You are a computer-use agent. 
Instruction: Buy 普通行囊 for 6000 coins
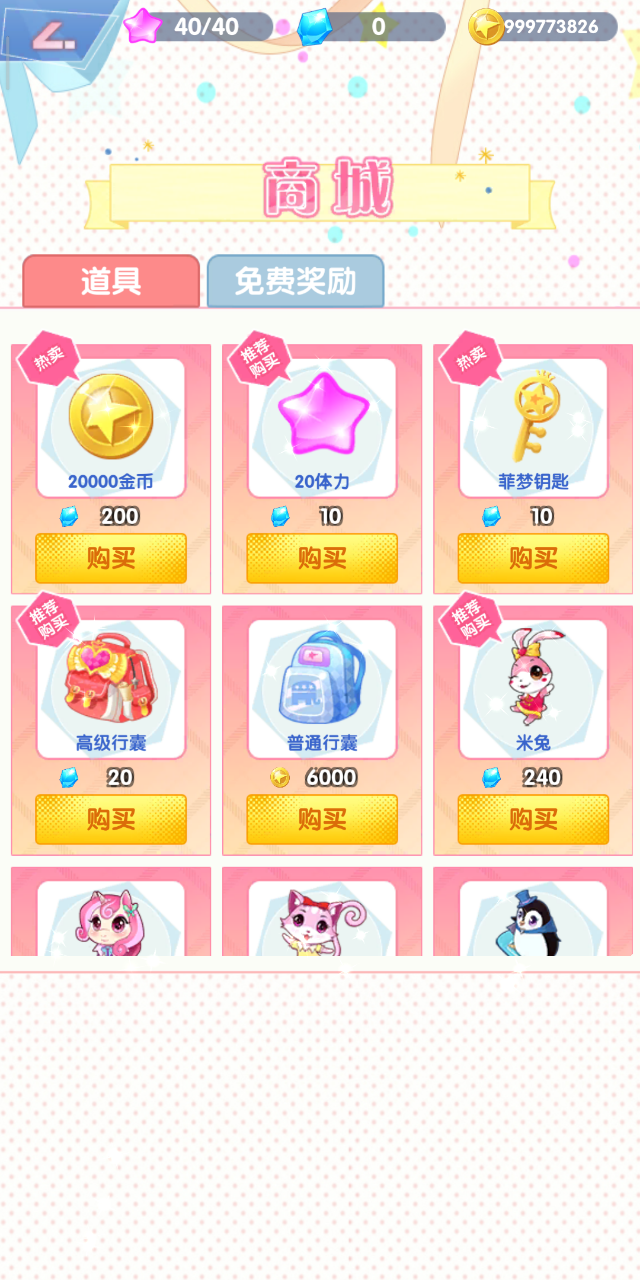pos(322,819)
